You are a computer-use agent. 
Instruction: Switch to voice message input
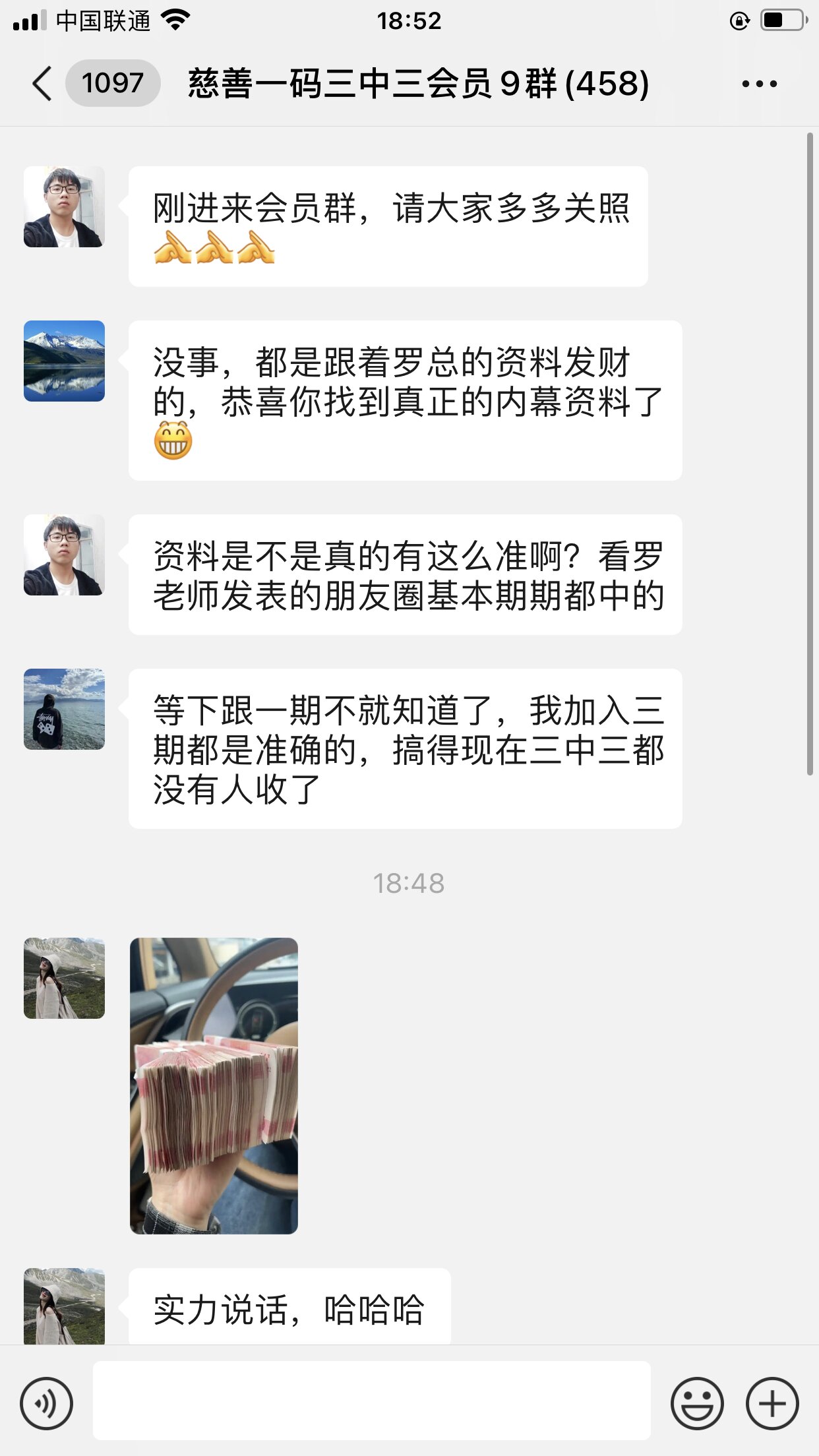pos(46,1403)
